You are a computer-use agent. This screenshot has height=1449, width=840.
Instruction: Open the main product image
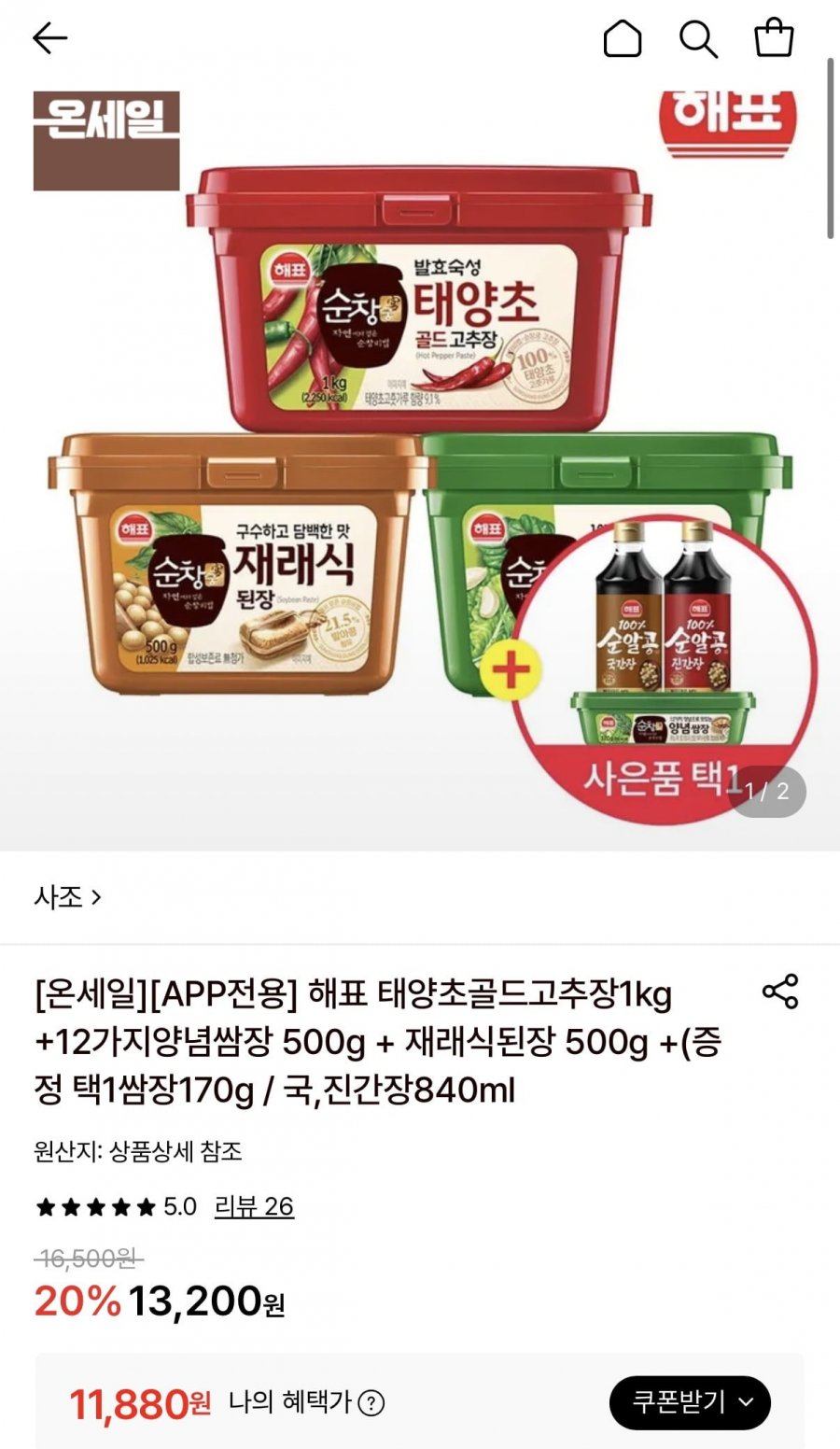(x=420, y=457)
